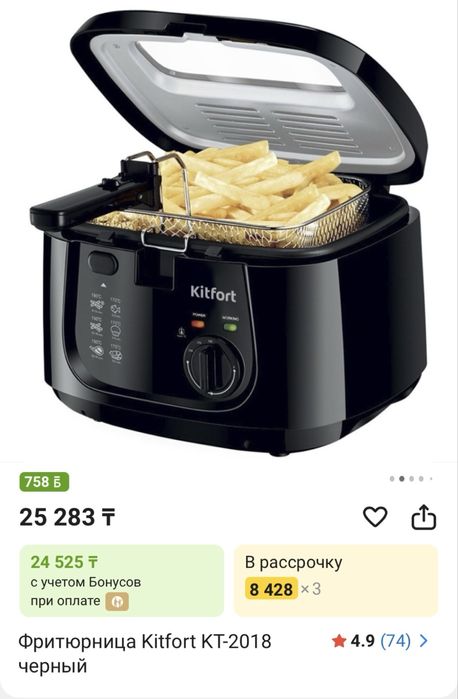
Task: Share this product listing
Action: pos(423,517)
